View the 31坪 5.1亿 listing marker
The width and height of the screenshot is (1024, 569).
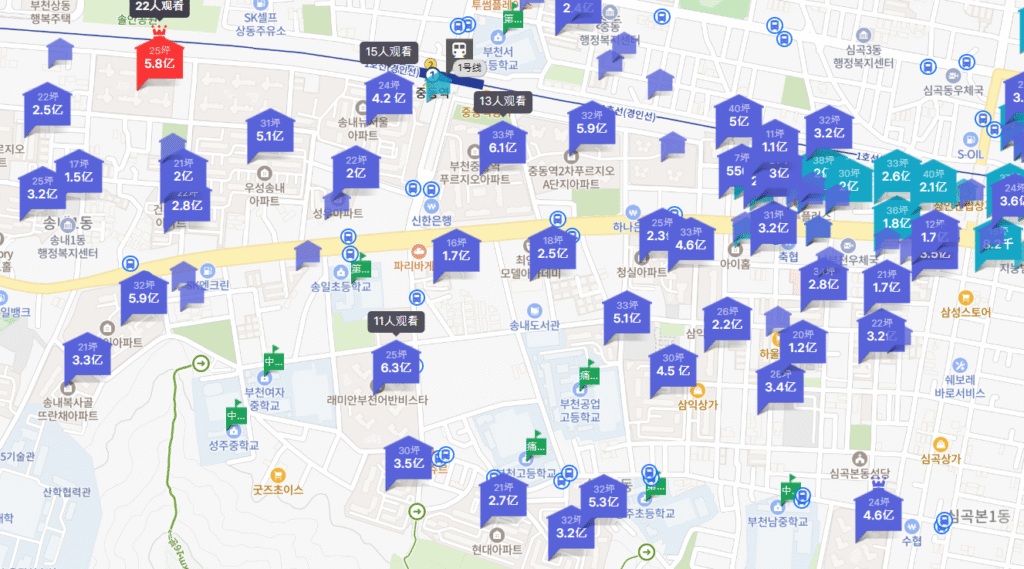pos(270,132)
